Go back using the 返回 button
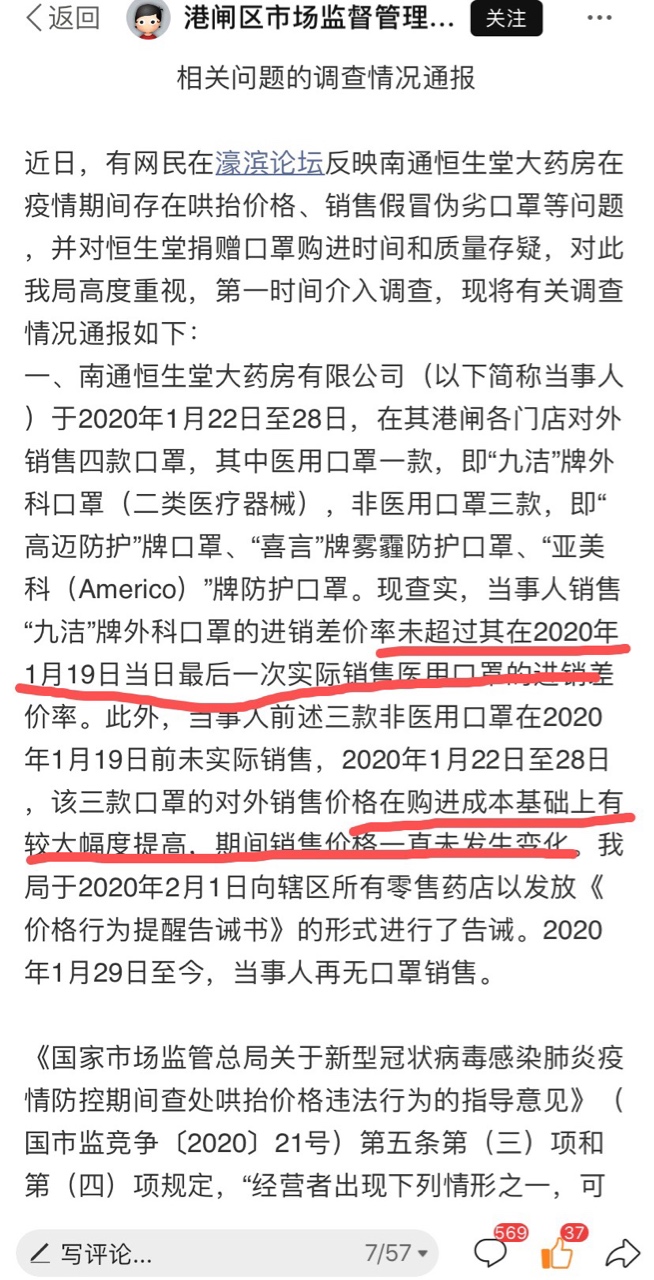The image size is (654, 1280). [62, 18]
